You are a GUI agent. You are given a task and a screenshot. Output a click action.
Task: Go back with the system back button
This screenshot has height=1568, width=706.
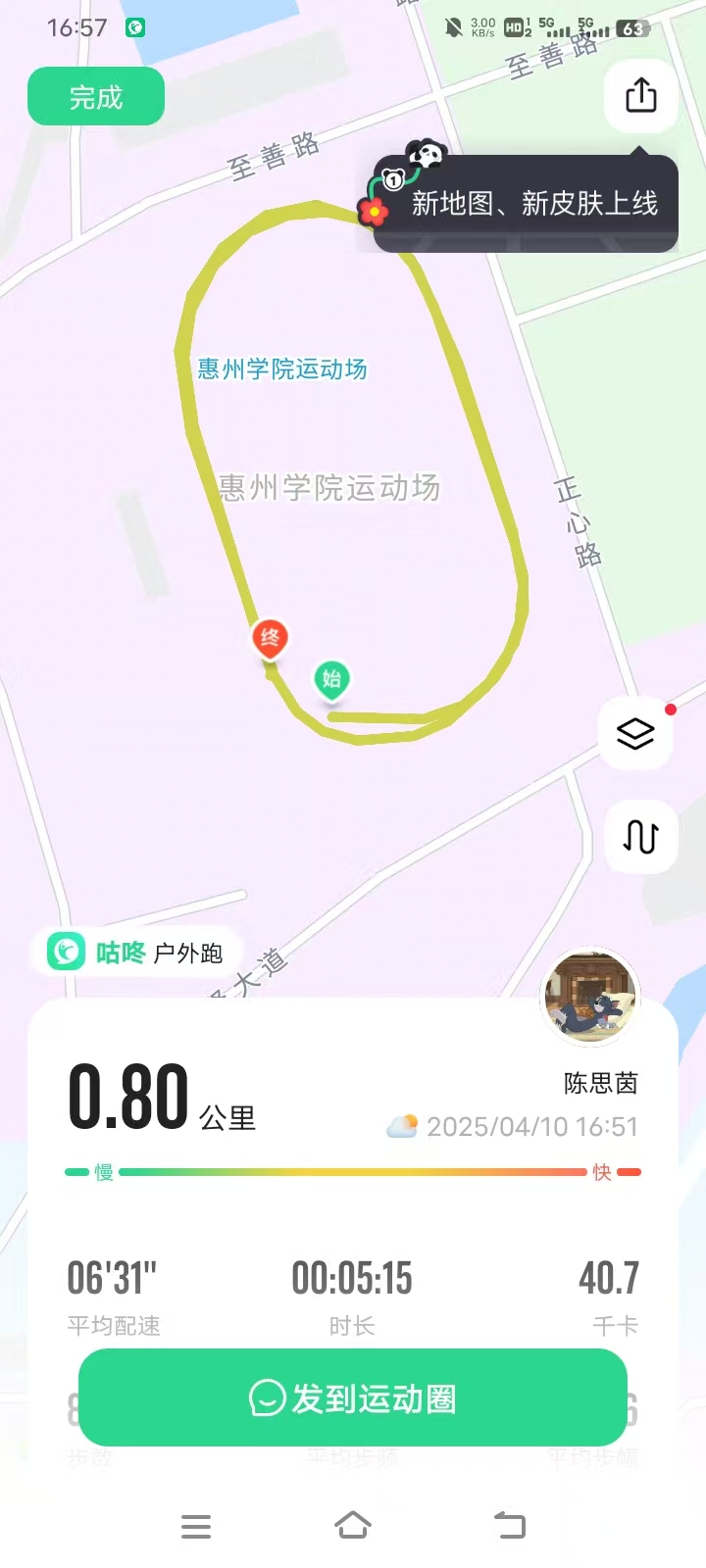point(510,1526)
